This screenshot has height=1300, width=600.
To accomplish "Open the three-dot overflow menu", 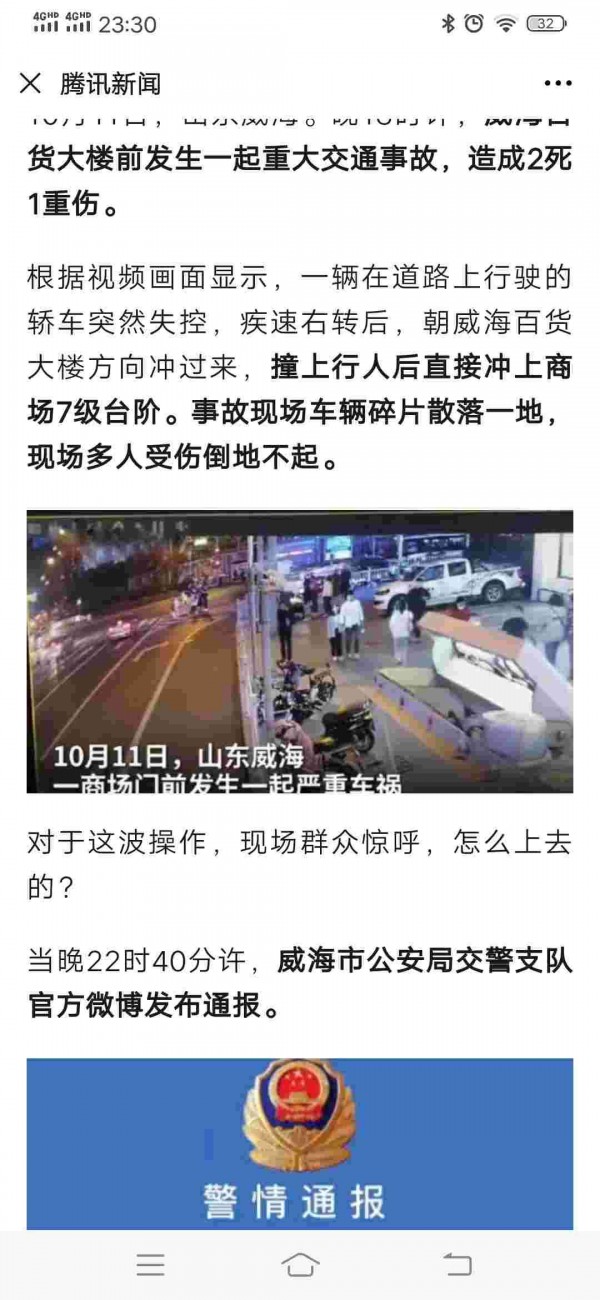I will click(558, 83).
